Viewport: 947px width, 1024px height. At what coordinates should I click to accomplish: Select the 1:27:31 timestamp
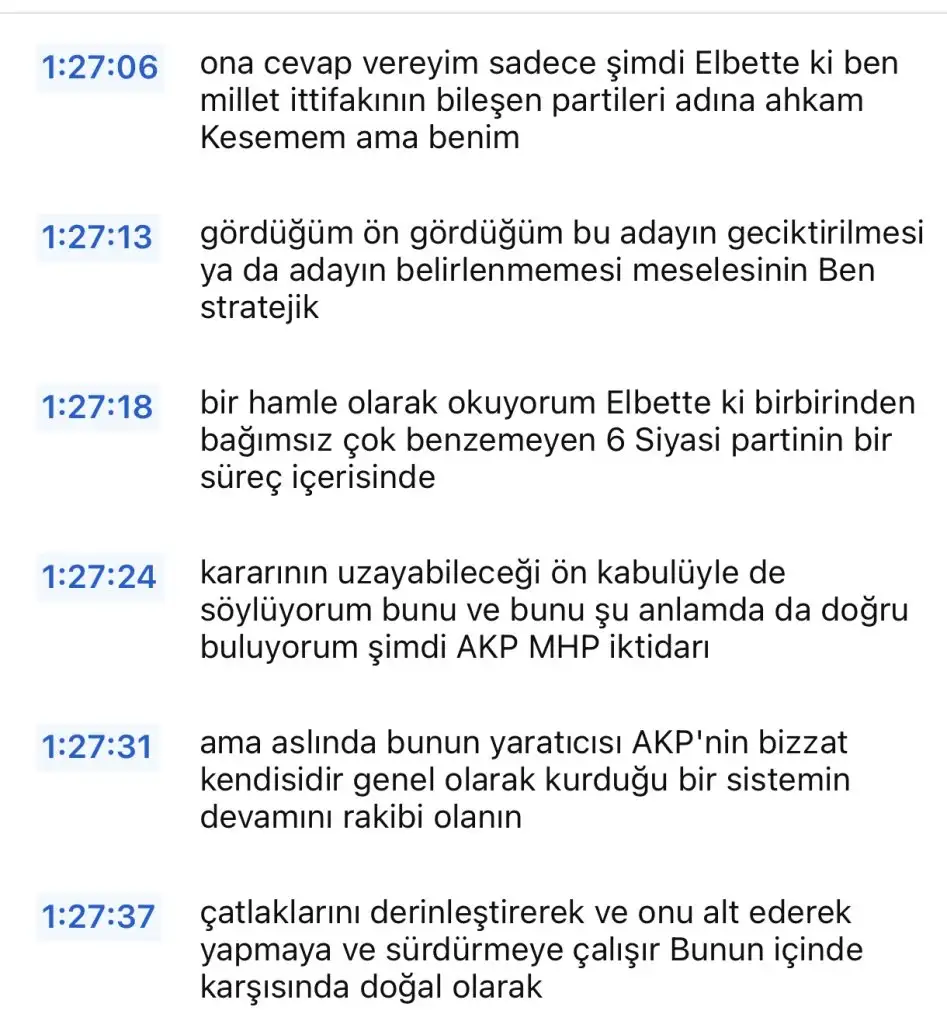pyautogui.click(x=99, y=747)
